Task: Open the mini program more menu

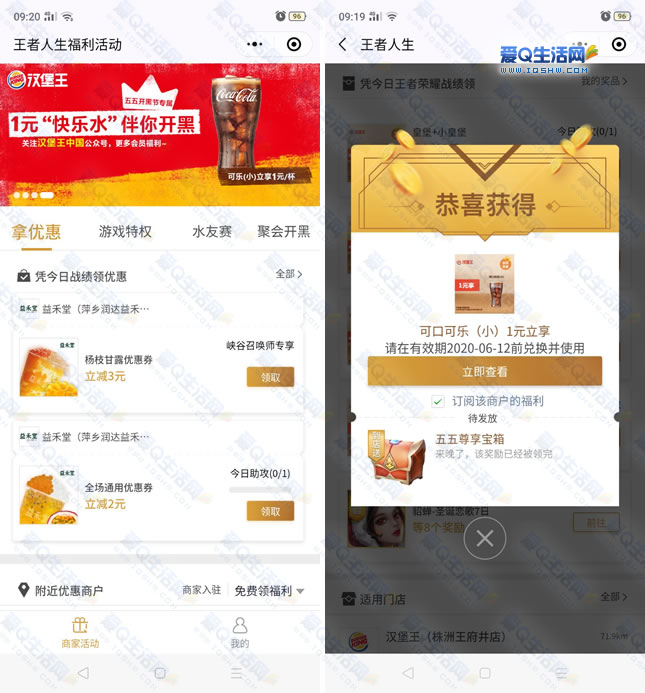Action: (255, 45)
